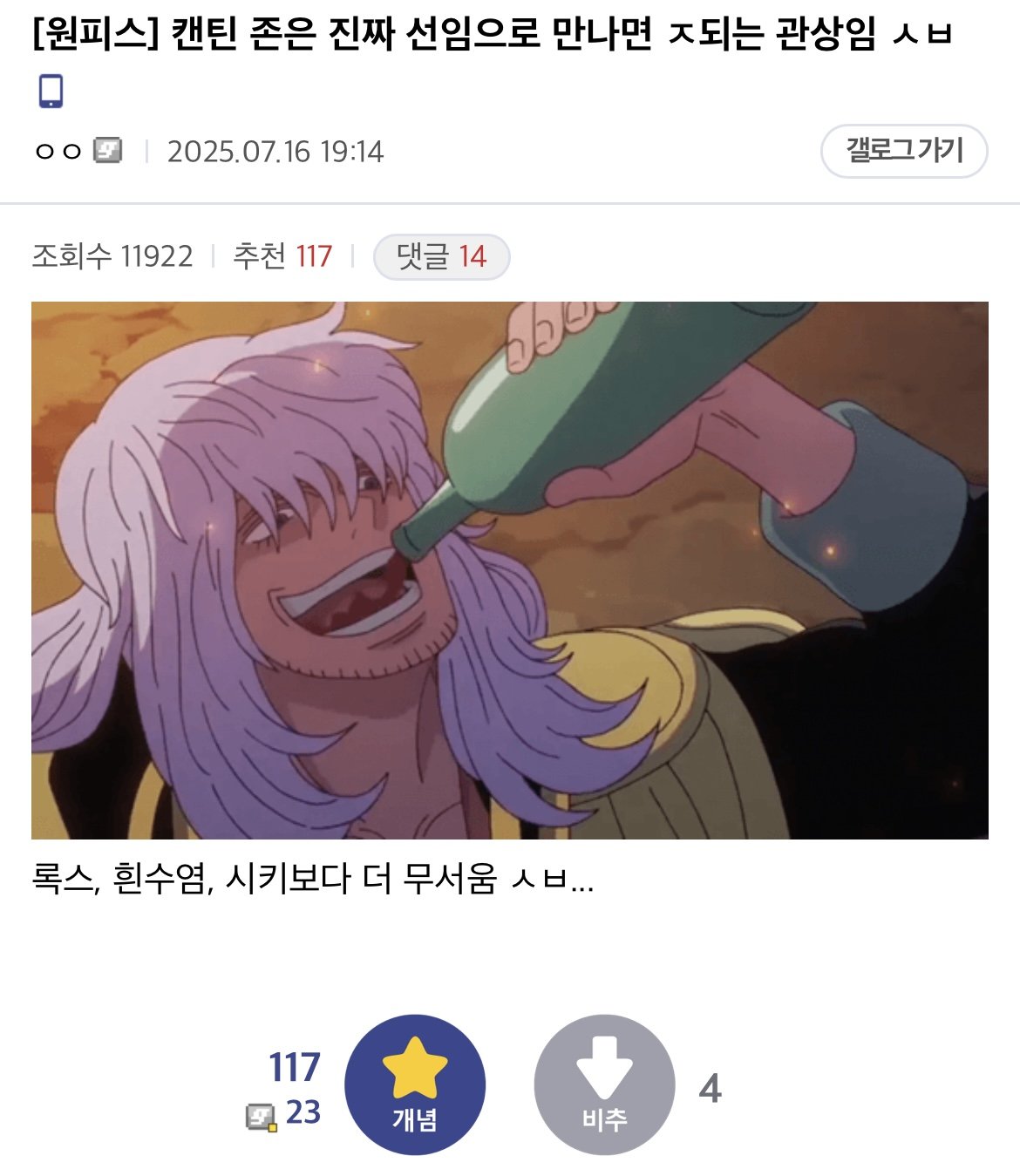Recommend the post with 개념 star button

click(x=414, y=1084)
